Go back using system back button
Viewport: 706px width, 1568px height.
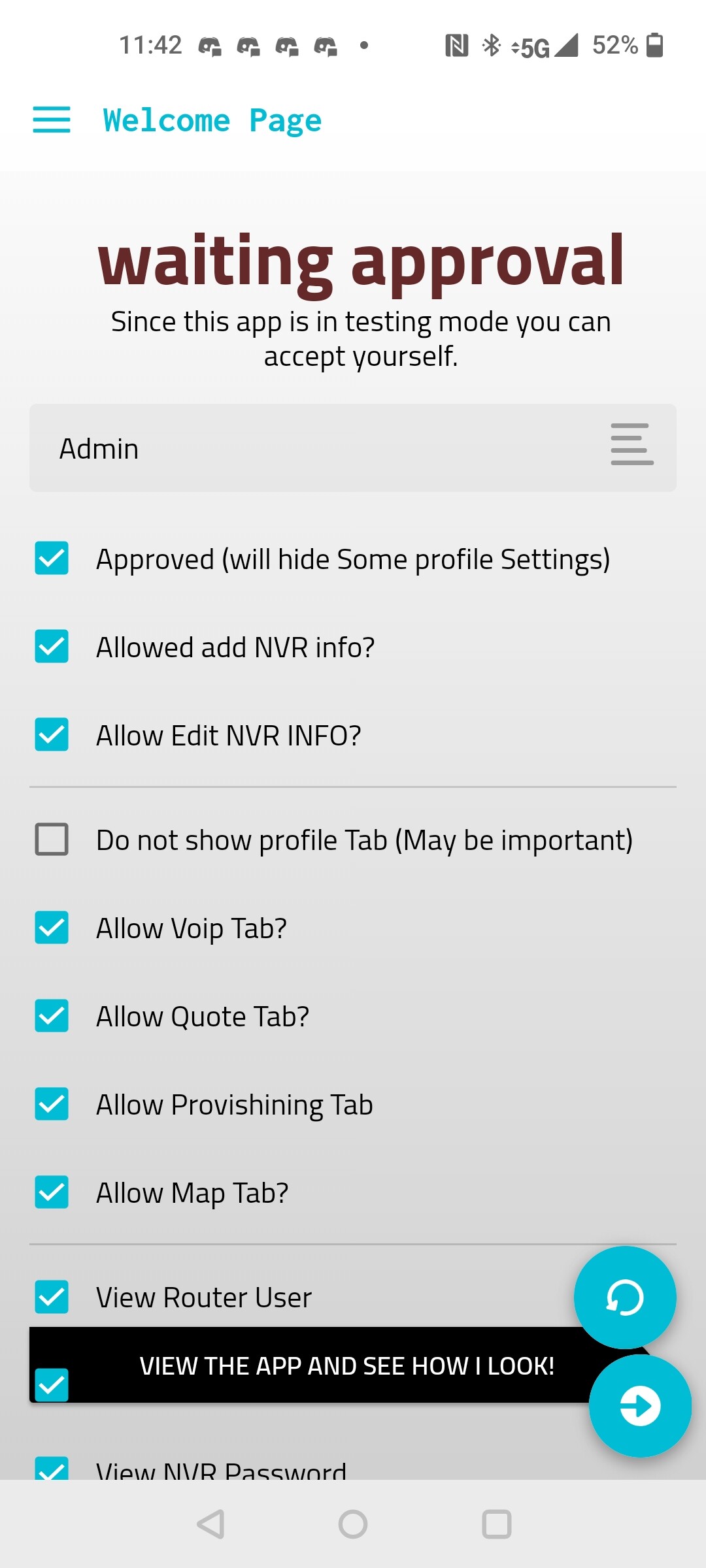click(x=210, y=1524)
